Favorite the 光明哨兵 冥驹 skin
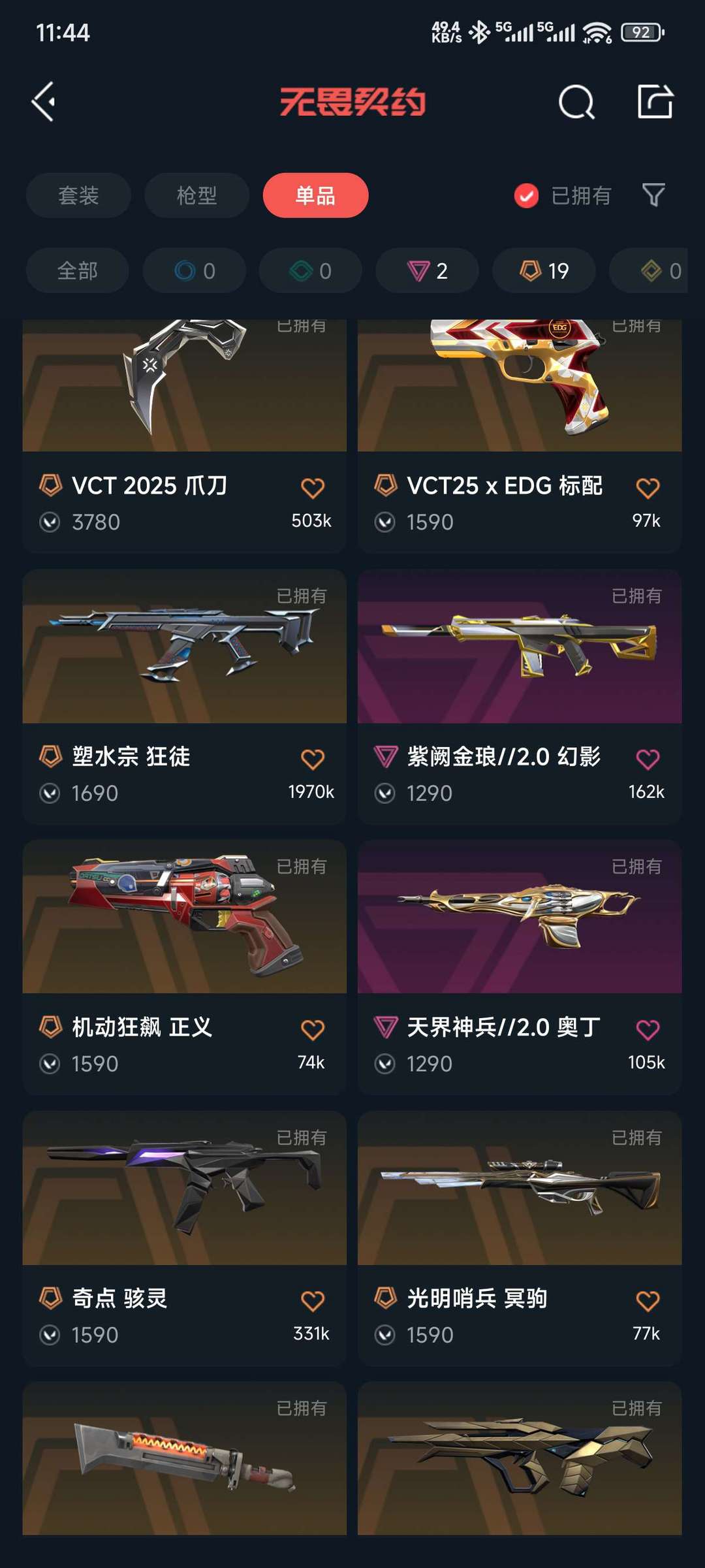The image size is (705, 1568). click(x=648, y=1298)
